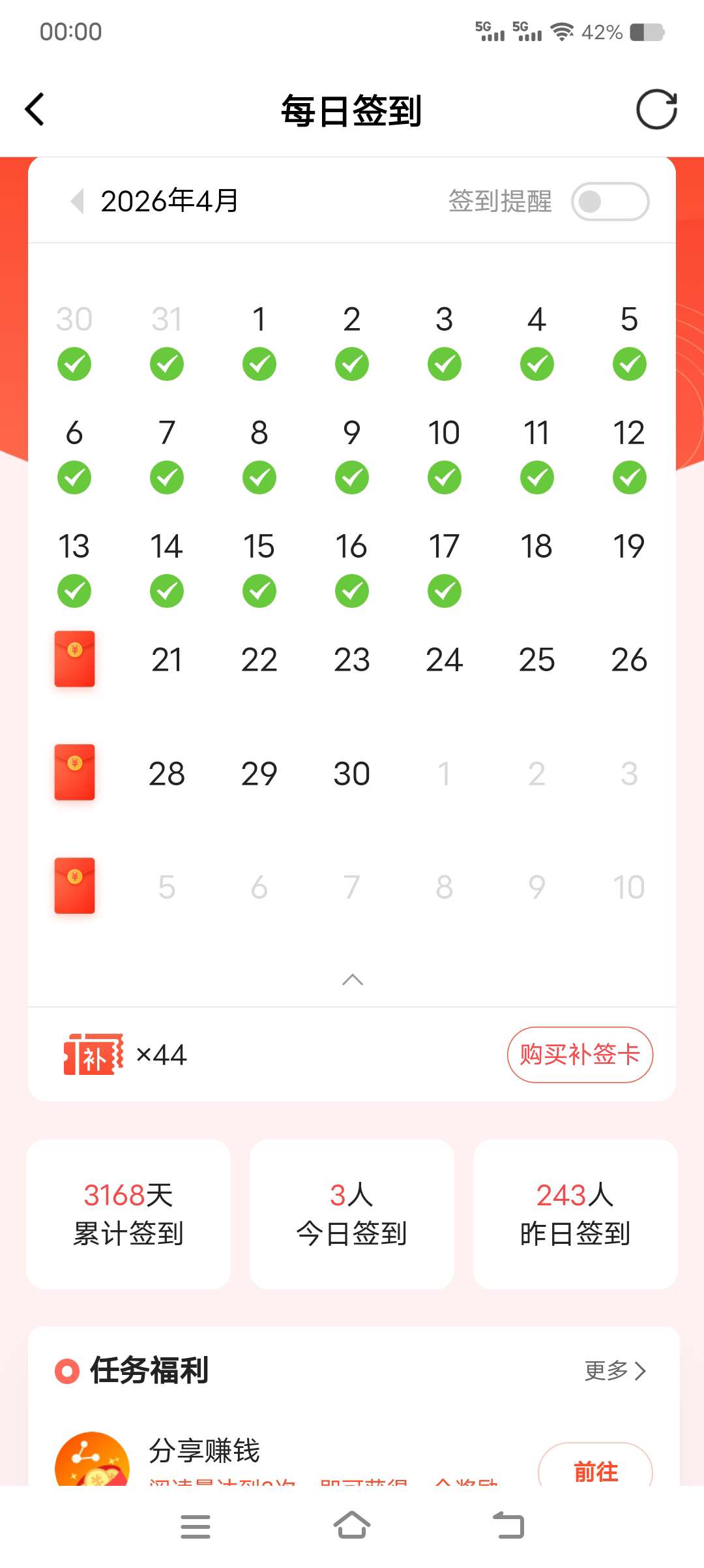This screenshot has height=1568, width=704.
Task: Select day 19 on the calendar
Action: [629, 547]
